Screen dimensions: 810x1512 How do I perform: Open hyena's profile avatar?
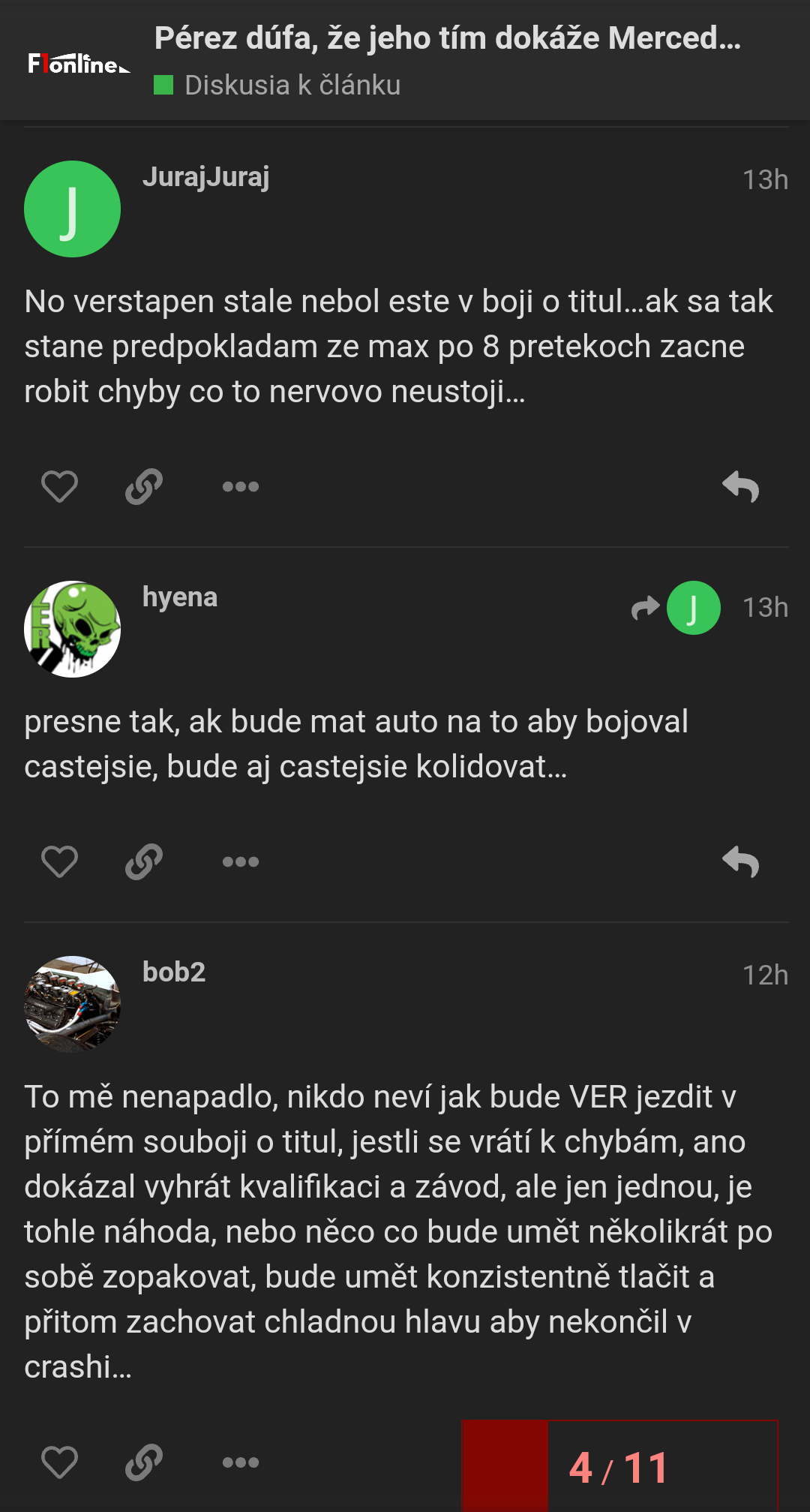72,630
